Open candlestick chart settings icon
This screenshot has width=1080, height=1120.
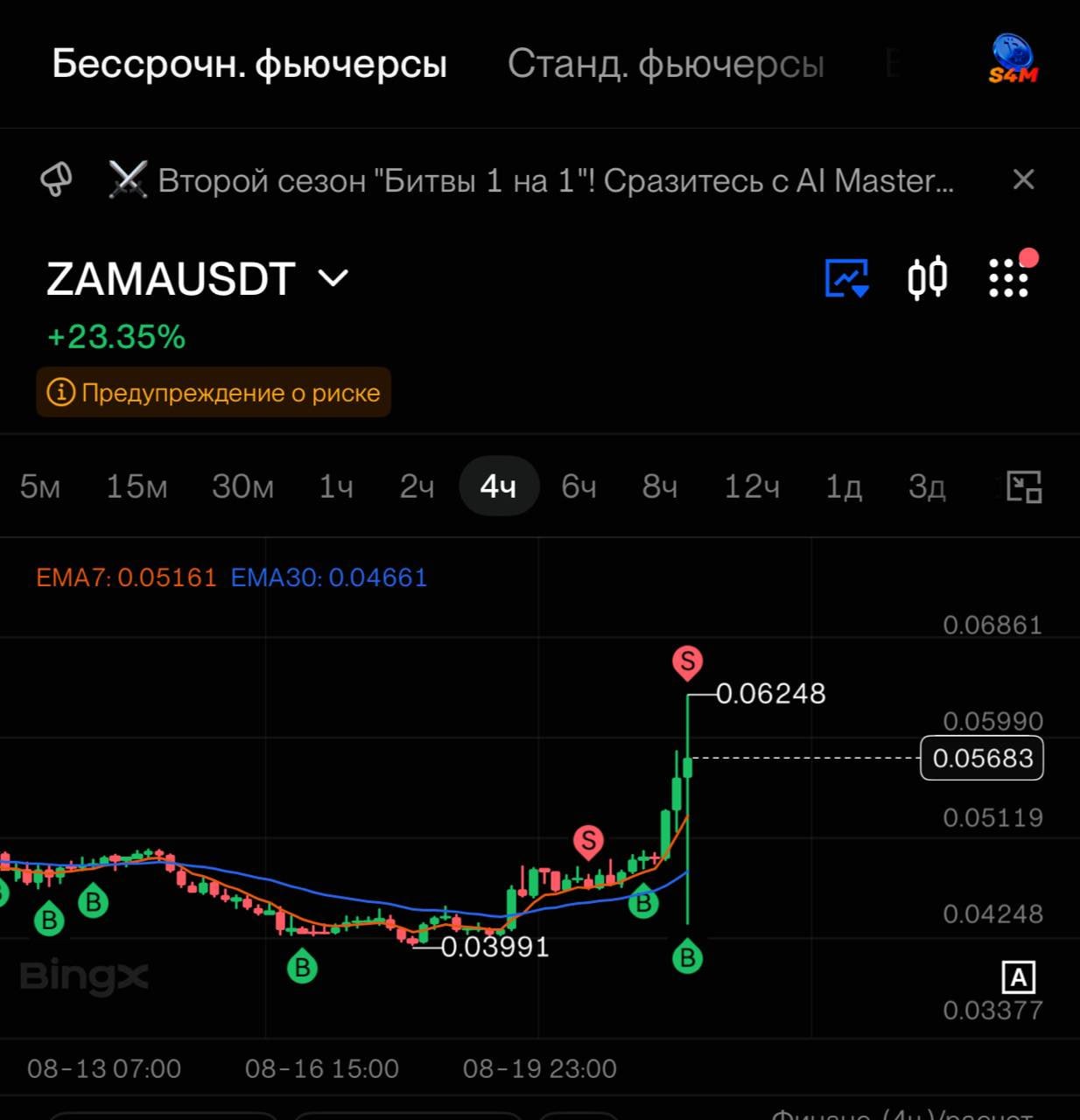[x=927, y=278]
